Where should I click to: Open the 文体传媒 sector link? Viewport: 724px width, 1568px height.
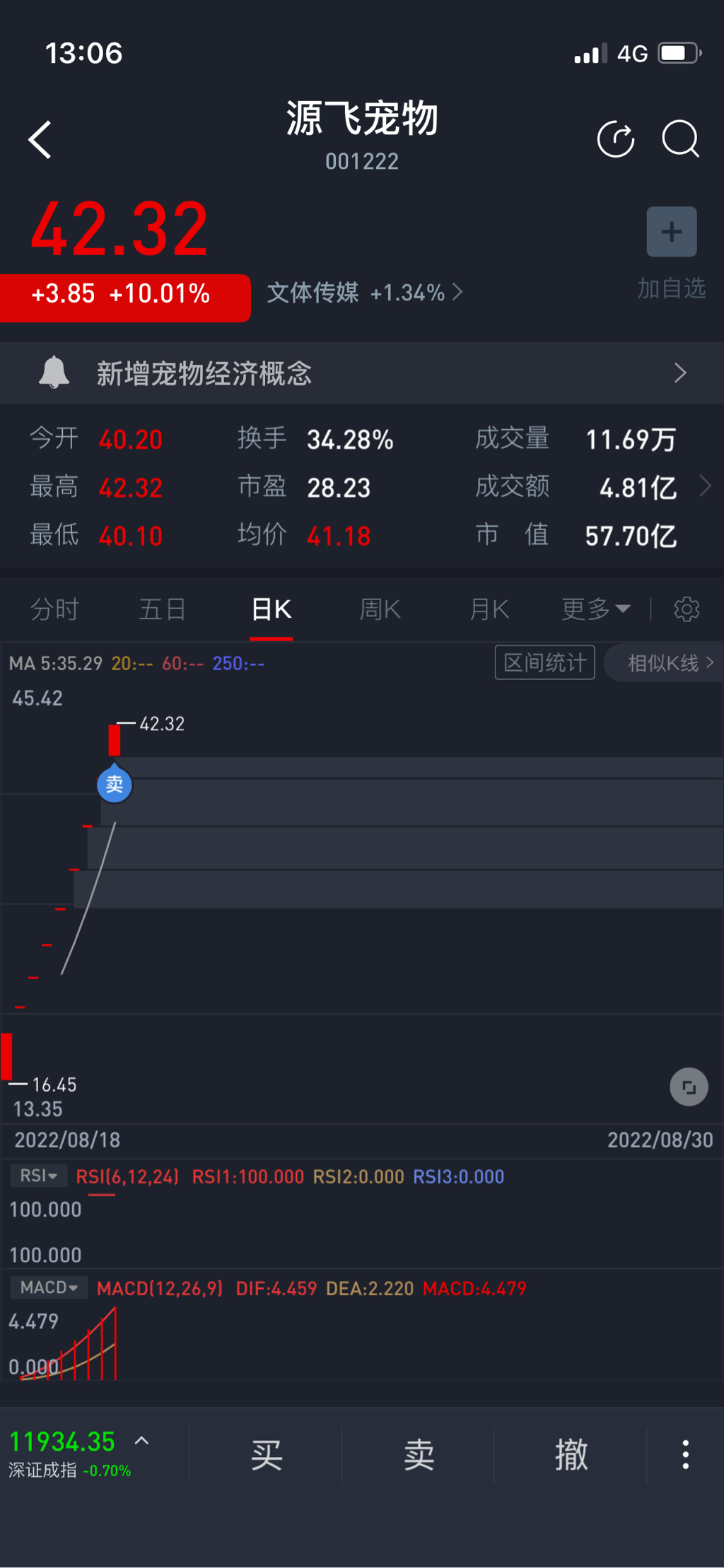tap(364, 293)
